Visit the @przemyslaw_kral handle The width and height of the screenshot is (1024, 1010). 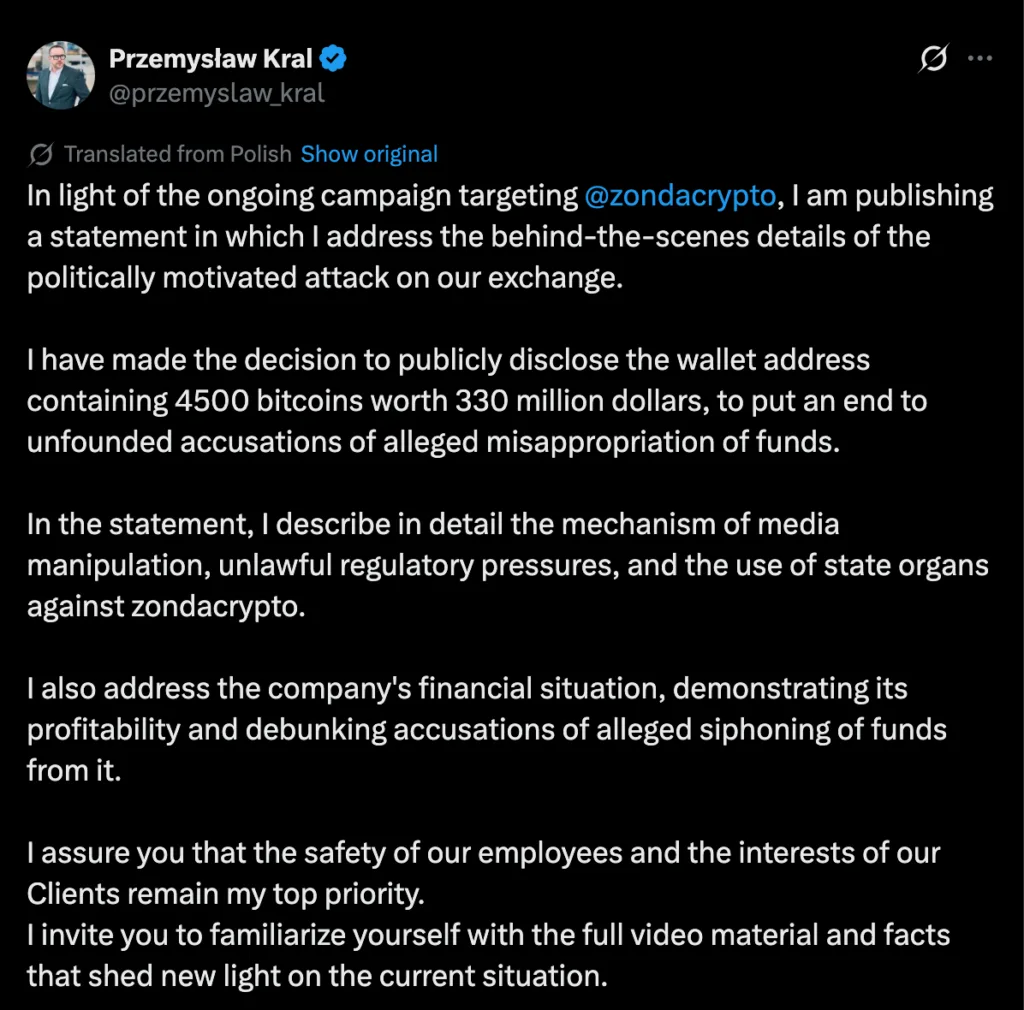217,93
